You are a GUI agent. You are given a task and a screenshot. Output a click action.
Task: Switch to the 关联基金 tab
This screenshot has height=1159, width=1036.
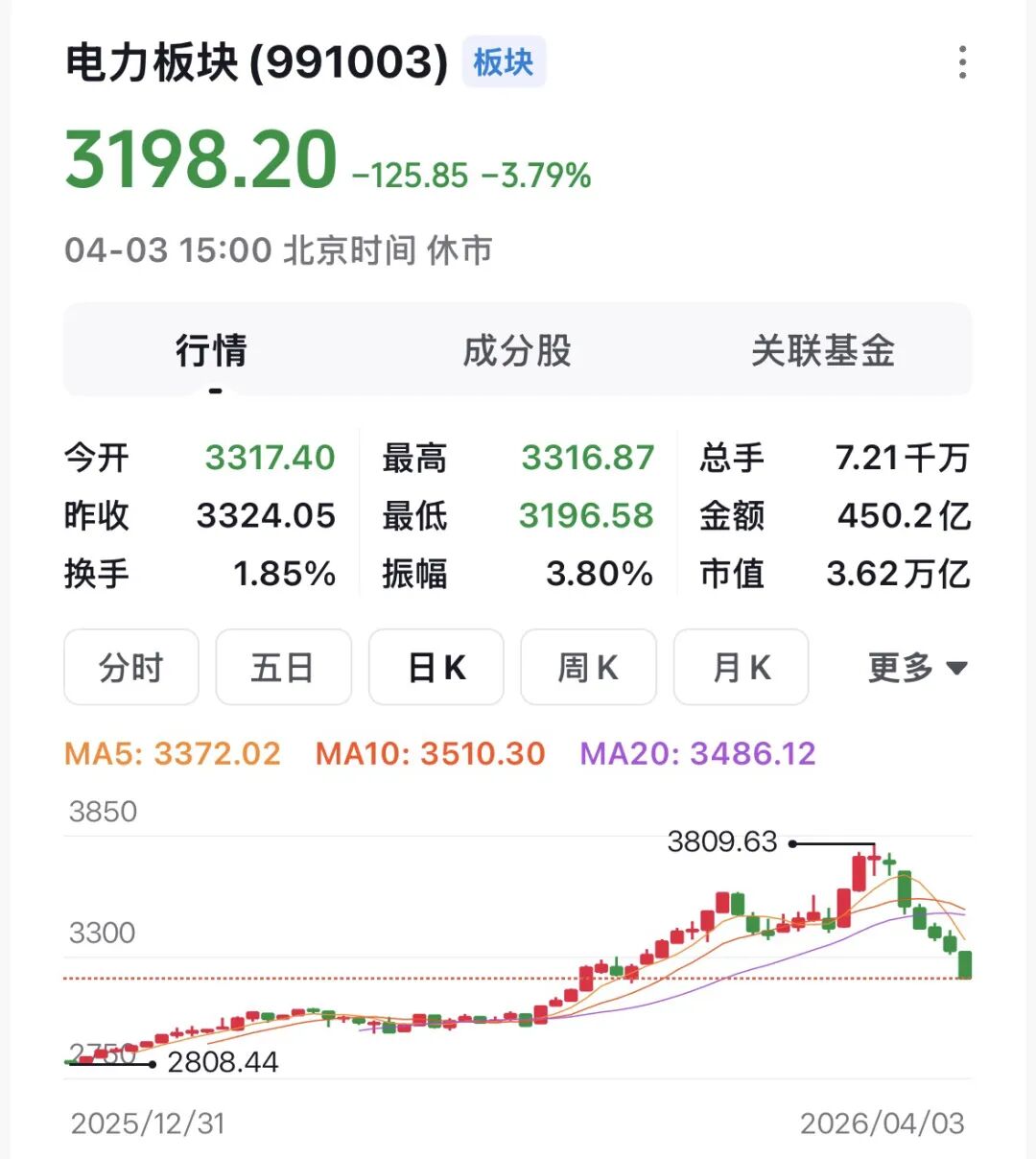point(823,351)
